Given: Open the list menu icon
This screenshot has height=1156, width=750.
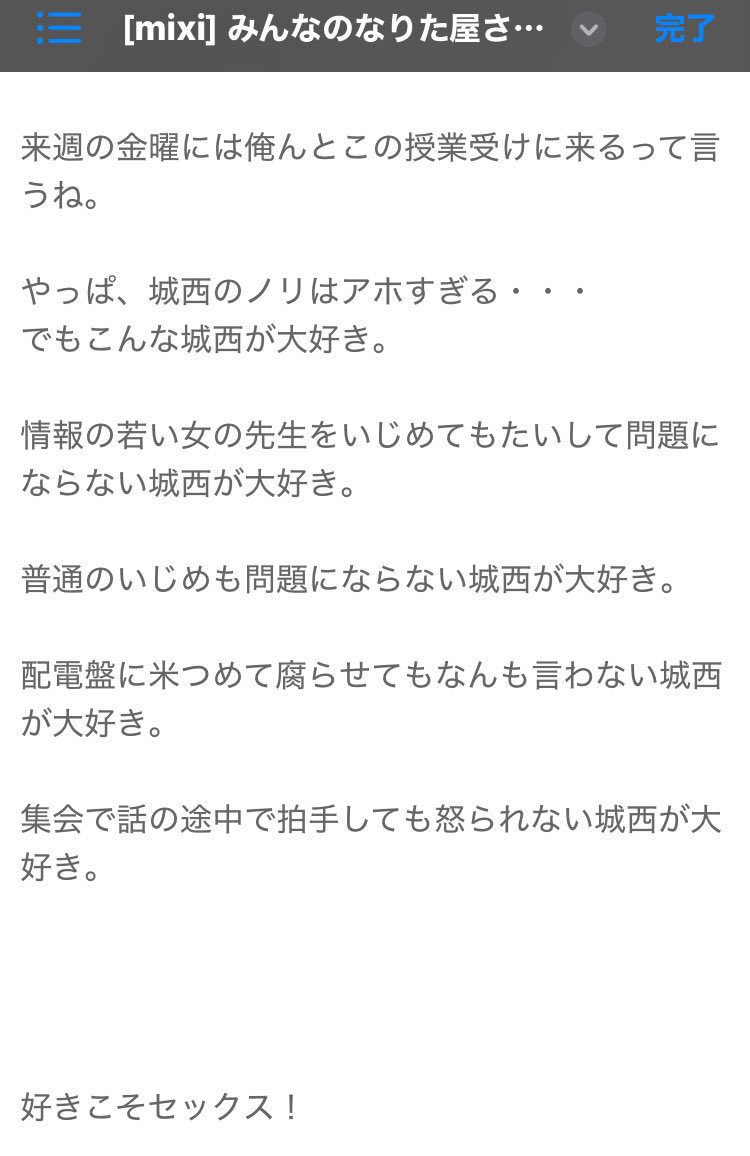Looking at the screenshot, I should pos(58,29).
